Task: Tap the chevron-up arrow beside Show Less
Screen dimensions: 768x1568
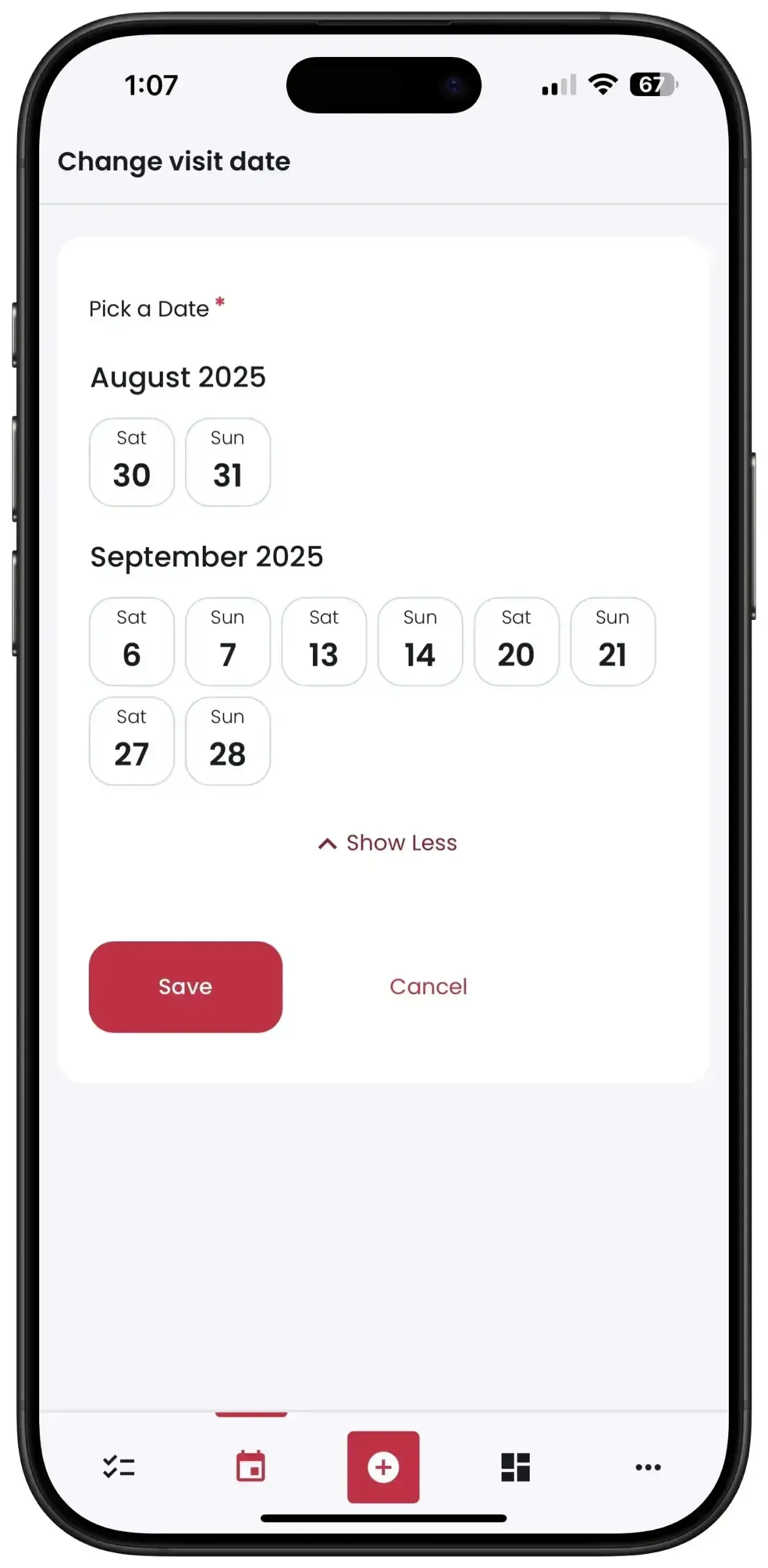Action: pyautogui.click(x=328, y=843)
